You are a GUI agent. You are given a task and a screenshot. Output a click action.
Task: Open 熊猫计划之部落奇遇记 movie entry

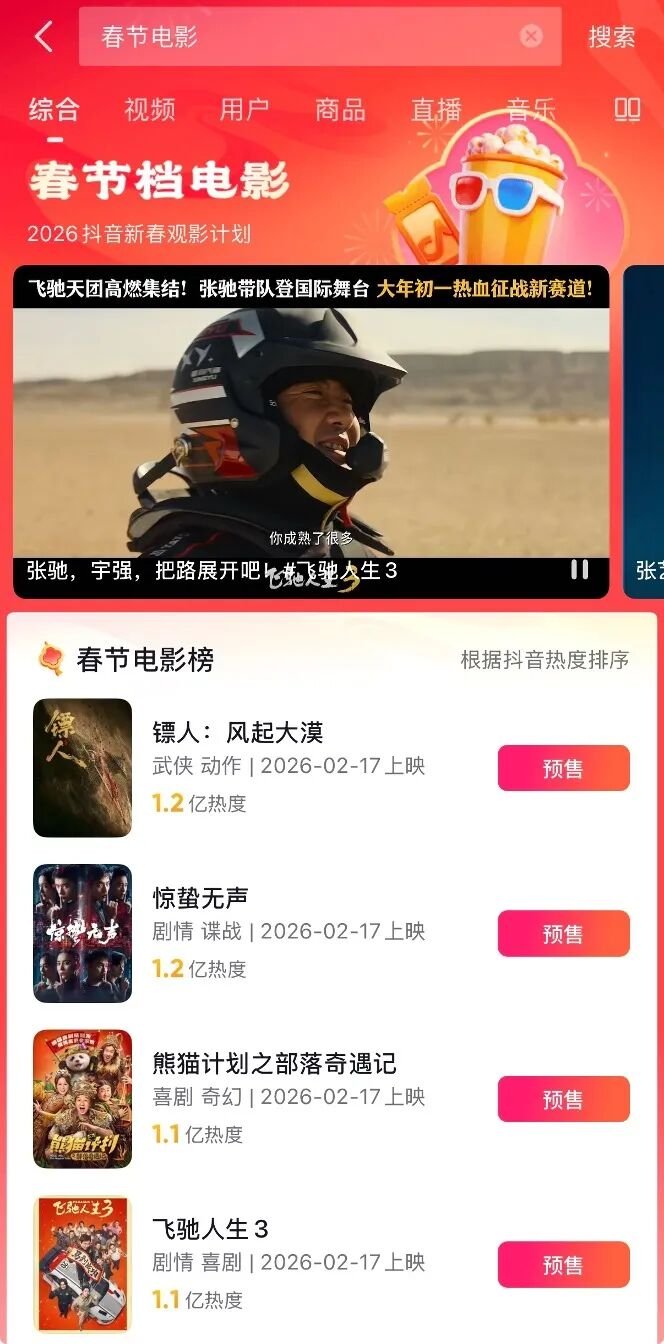click(274, 1063)
